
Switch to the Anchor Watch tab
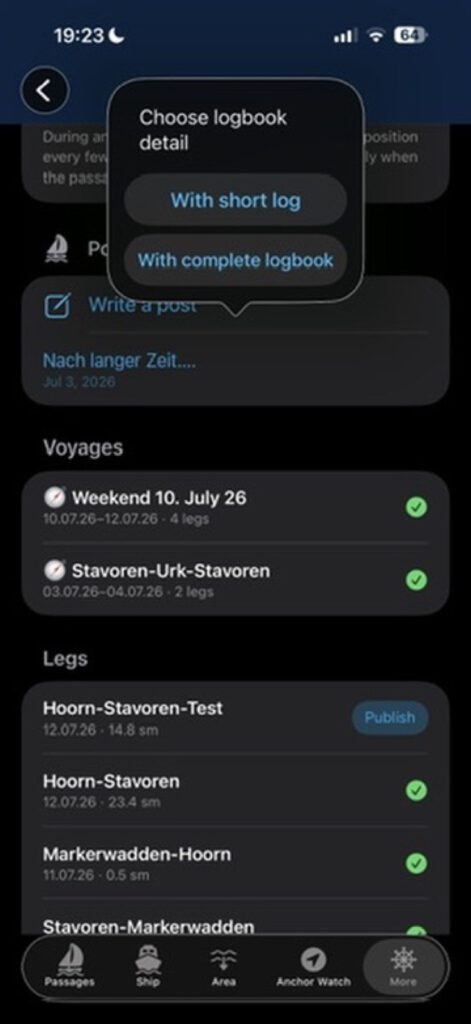[314, 966]
